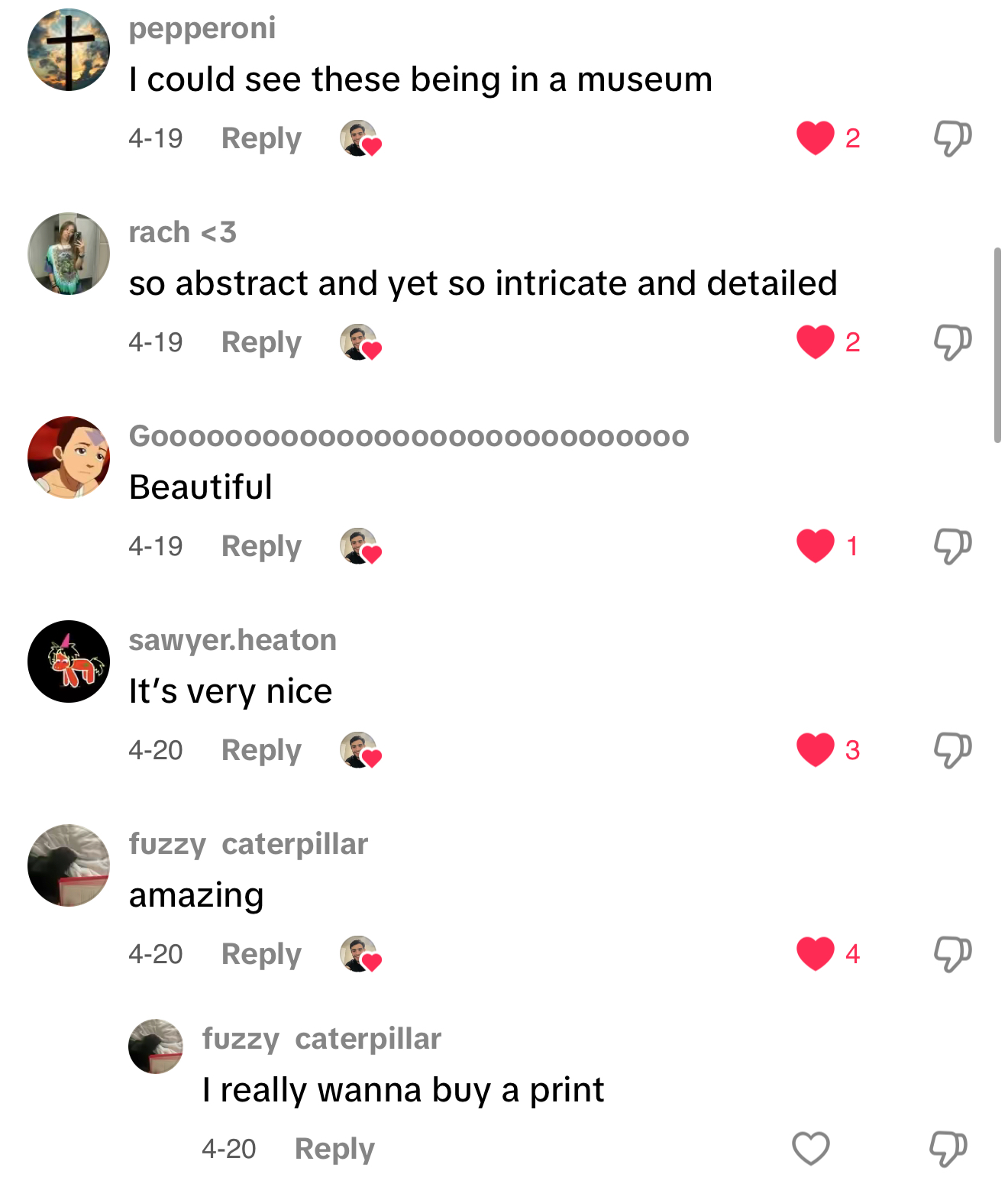Tap the heart on the 'amazing' comment
Image resolution: width=1008 pixels, height=1187 pixels.
coord(815,953)
